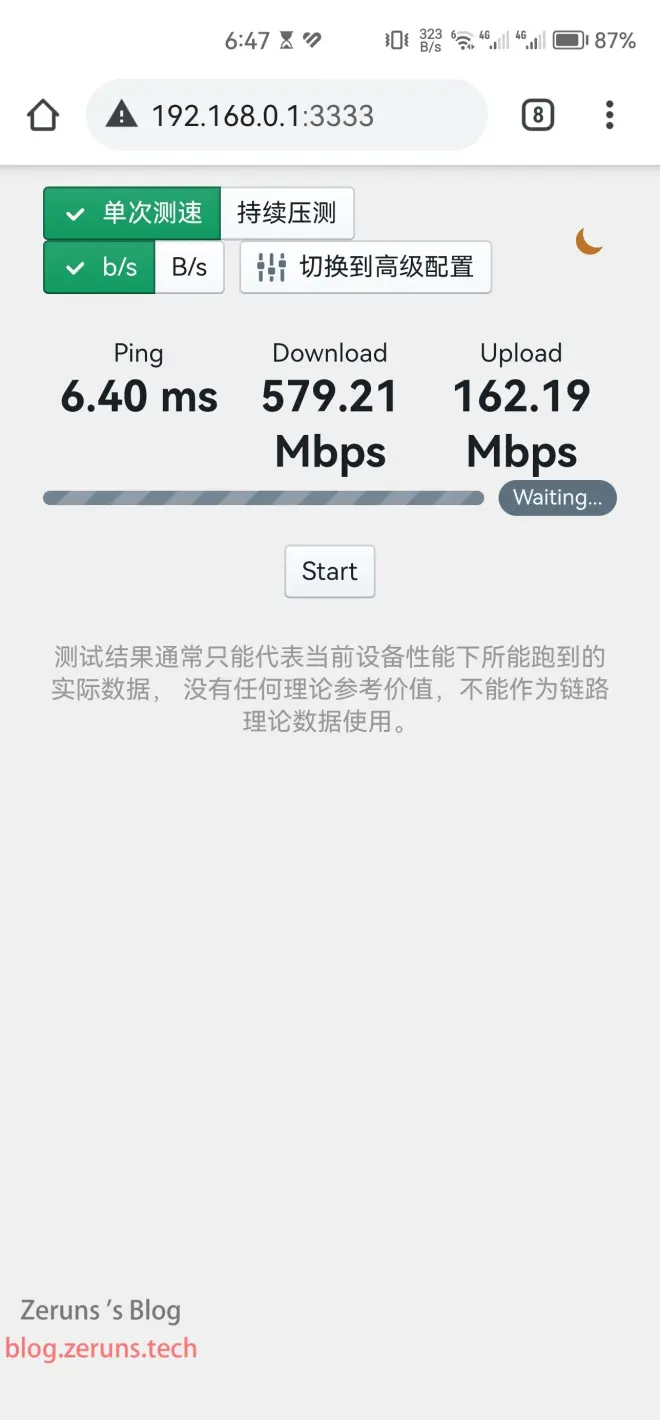The image size is (660, 1420).
Task: Switch to 持续压测 continuous stress test
Action: (x=287, y=213)
